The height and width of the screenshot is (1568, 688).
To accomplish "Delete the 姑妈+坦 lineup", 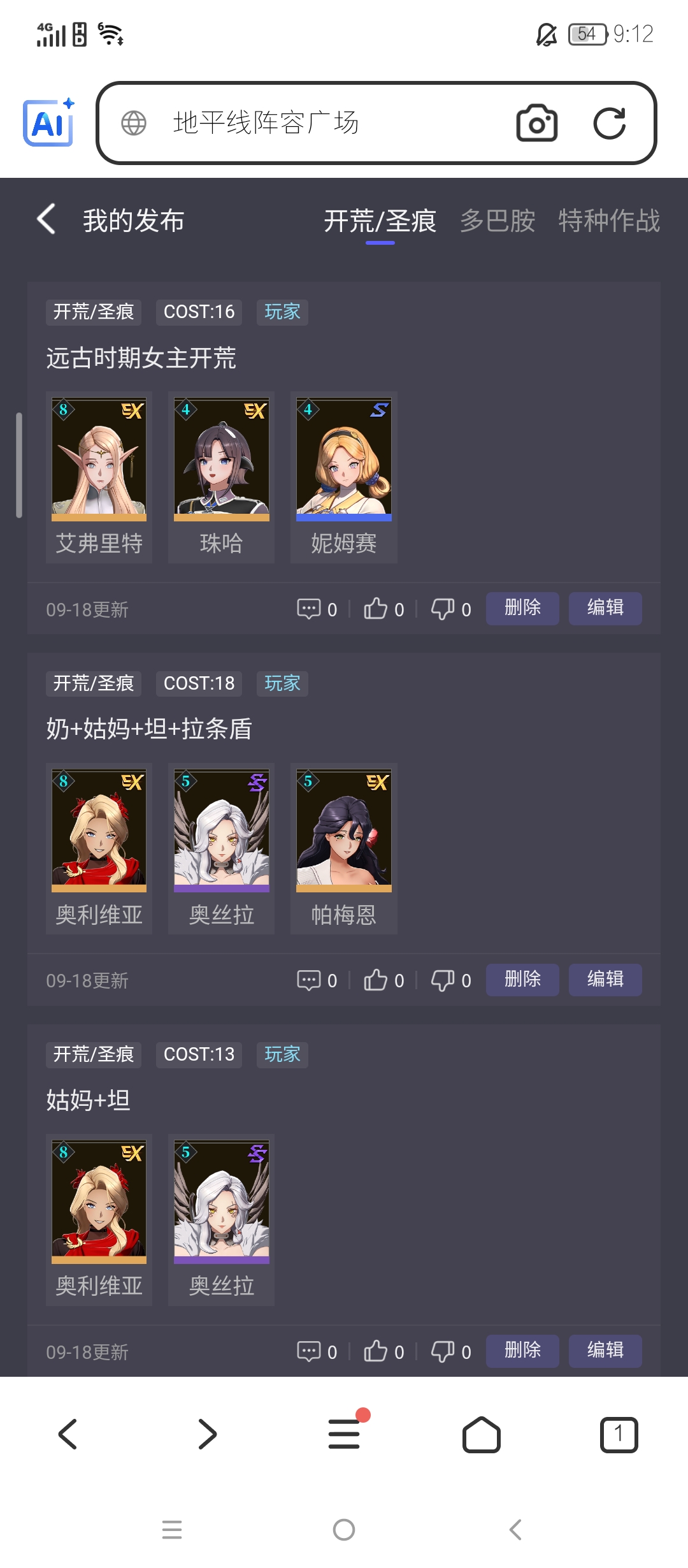I will (522, 1351).
